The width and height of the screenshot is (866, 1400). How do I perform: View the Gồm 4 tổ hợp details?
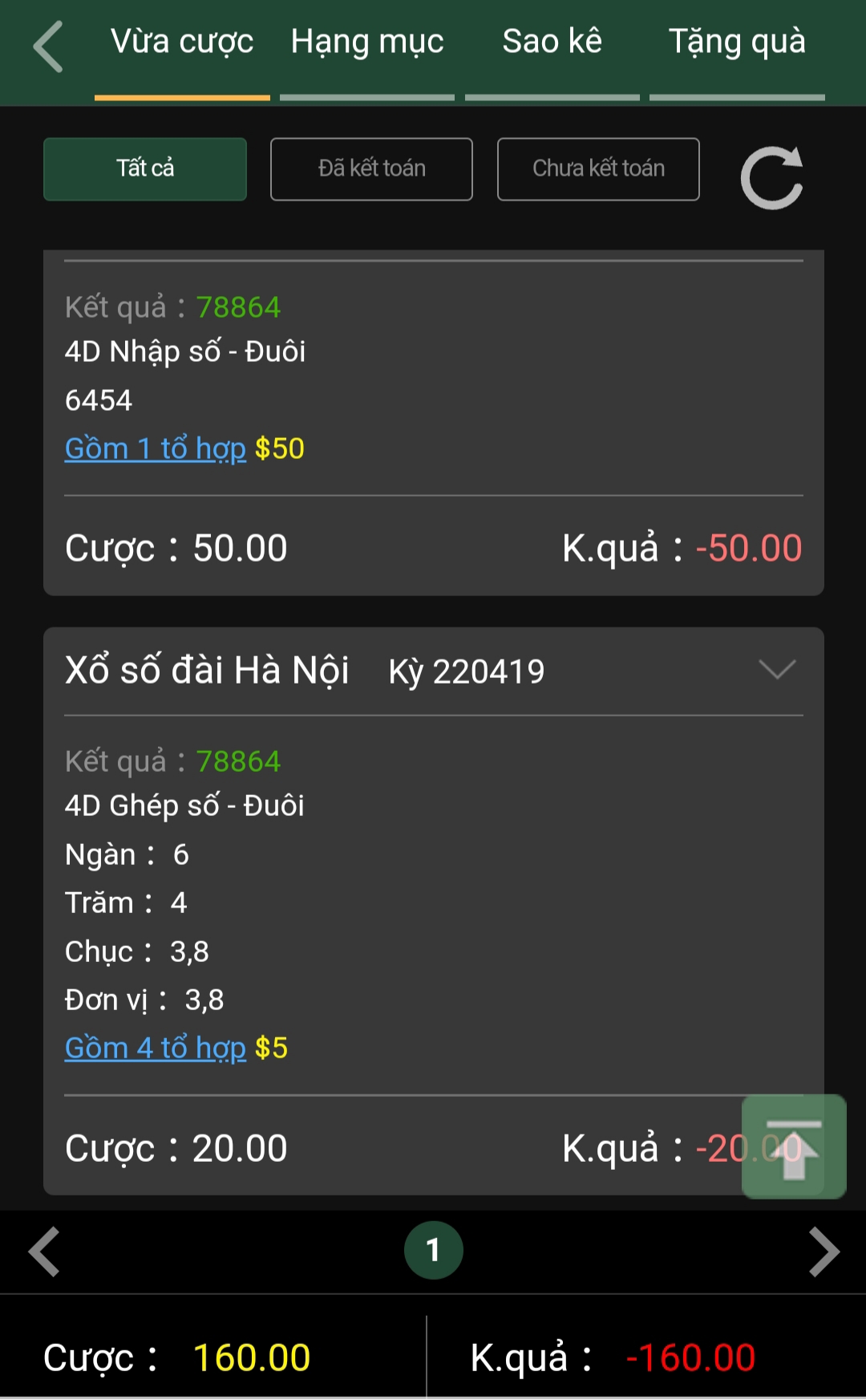(x=156, y=1048)
